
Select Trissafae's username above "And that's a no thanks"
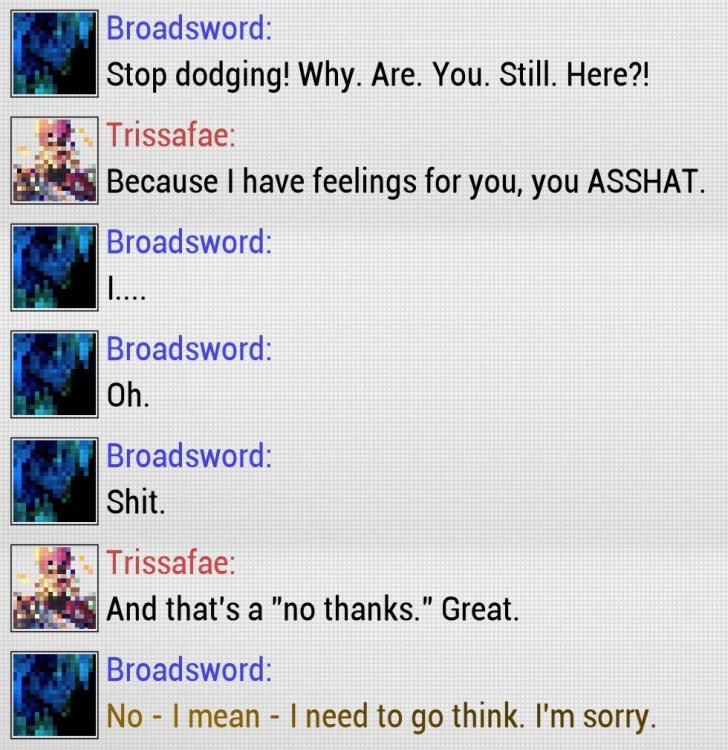(171, 563)
